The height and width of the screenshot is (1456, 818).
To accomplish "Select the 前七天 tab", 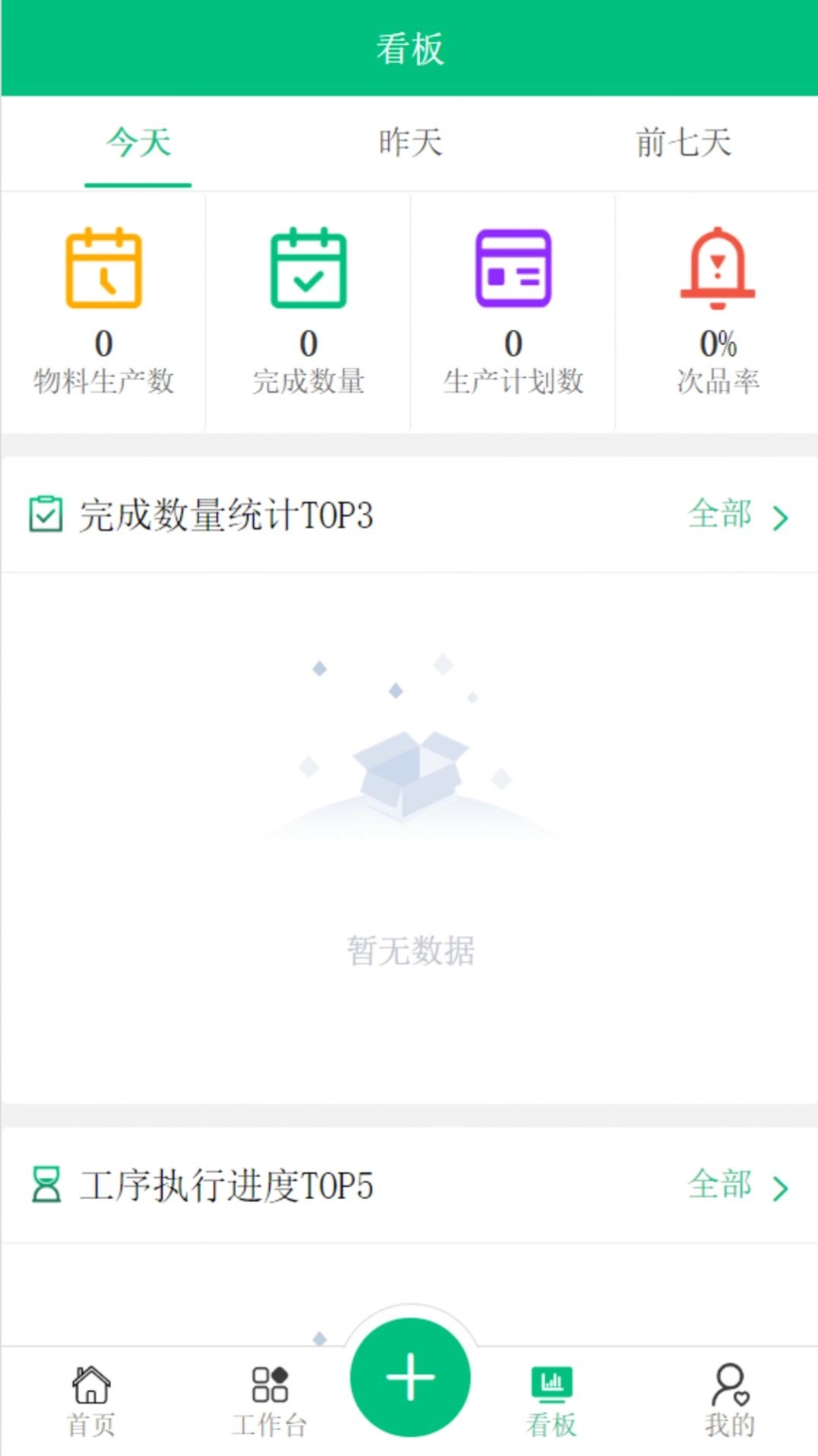I will coord(683,143).
